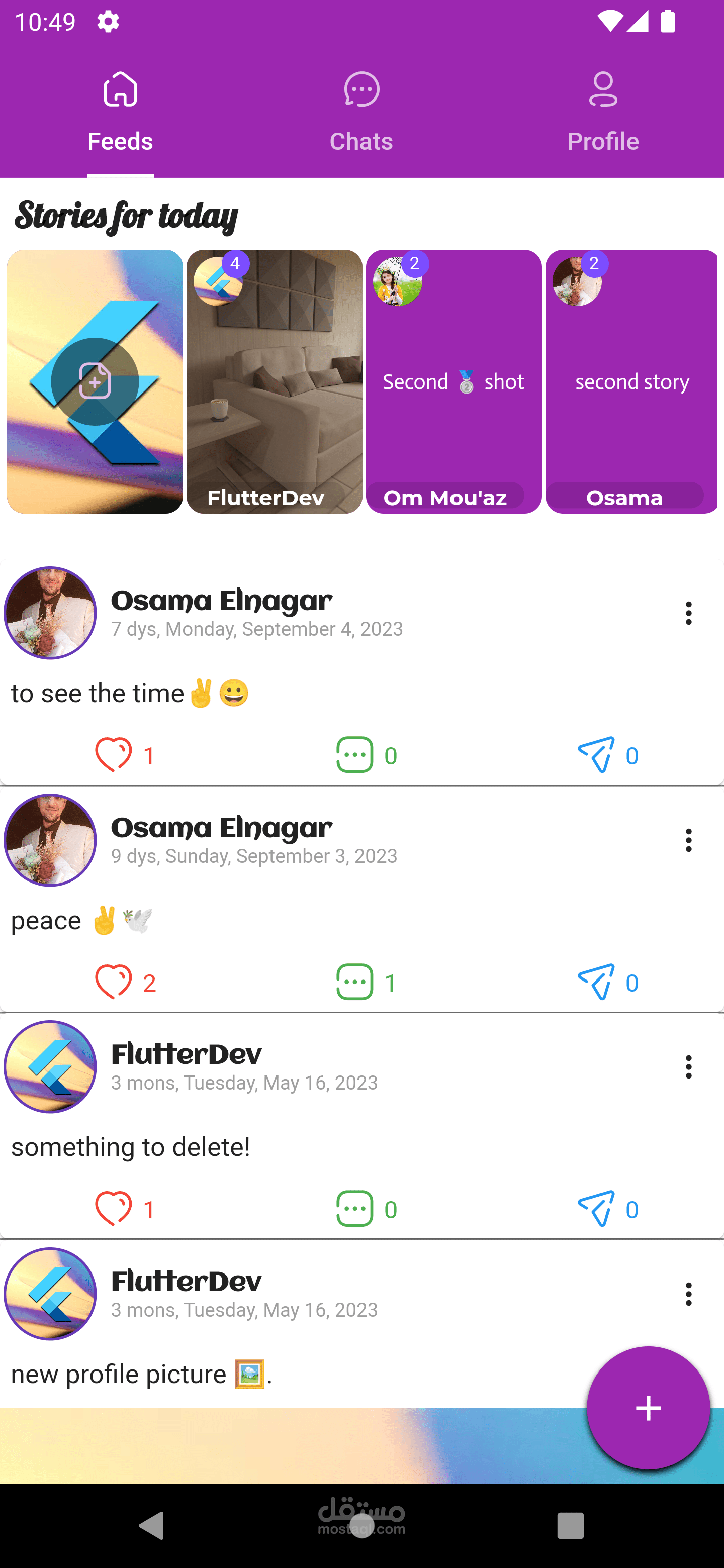Comment on the "to see the time" post
724x1568 pixels.
pyautogui.click(x=355, y=755)
